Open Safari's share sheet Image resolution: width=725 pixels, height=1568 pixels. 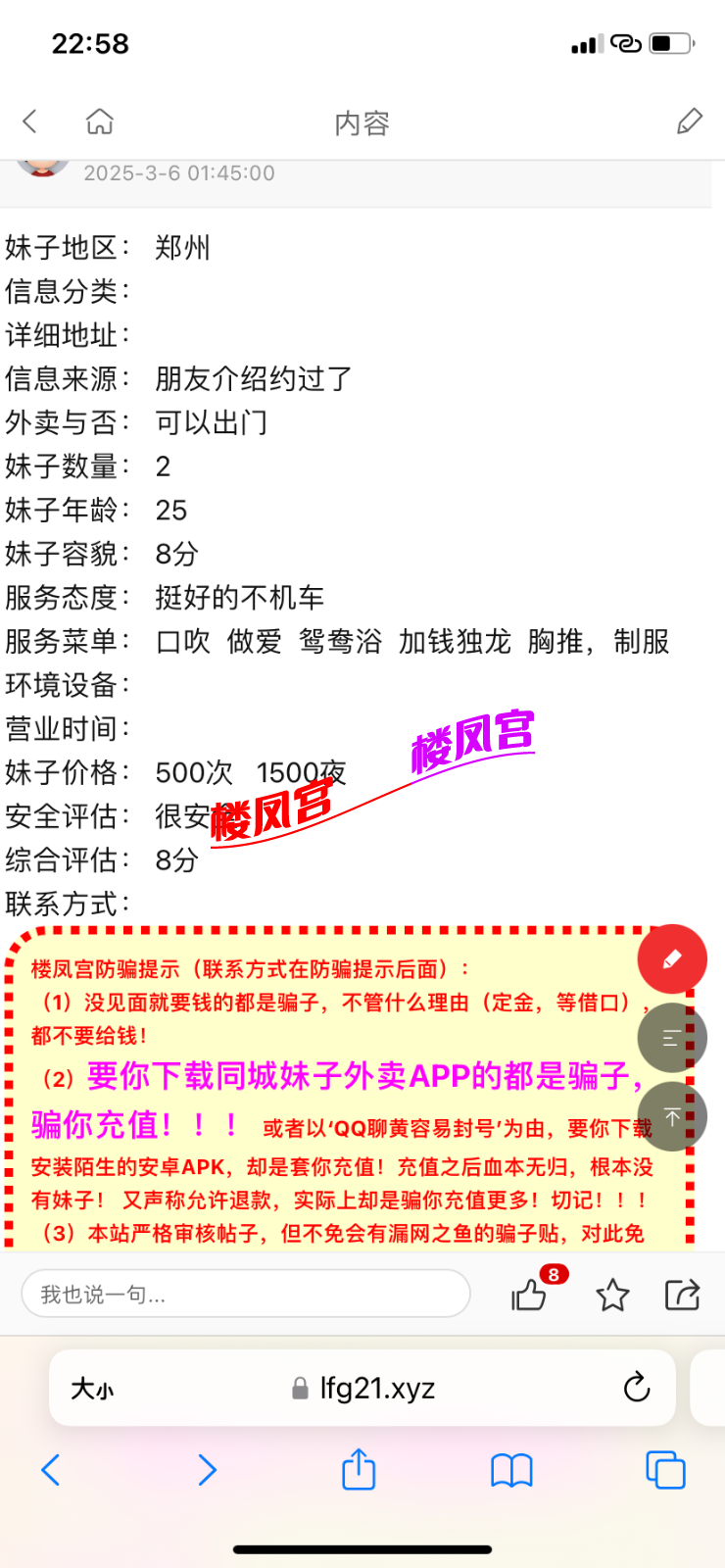(359, 1470)
